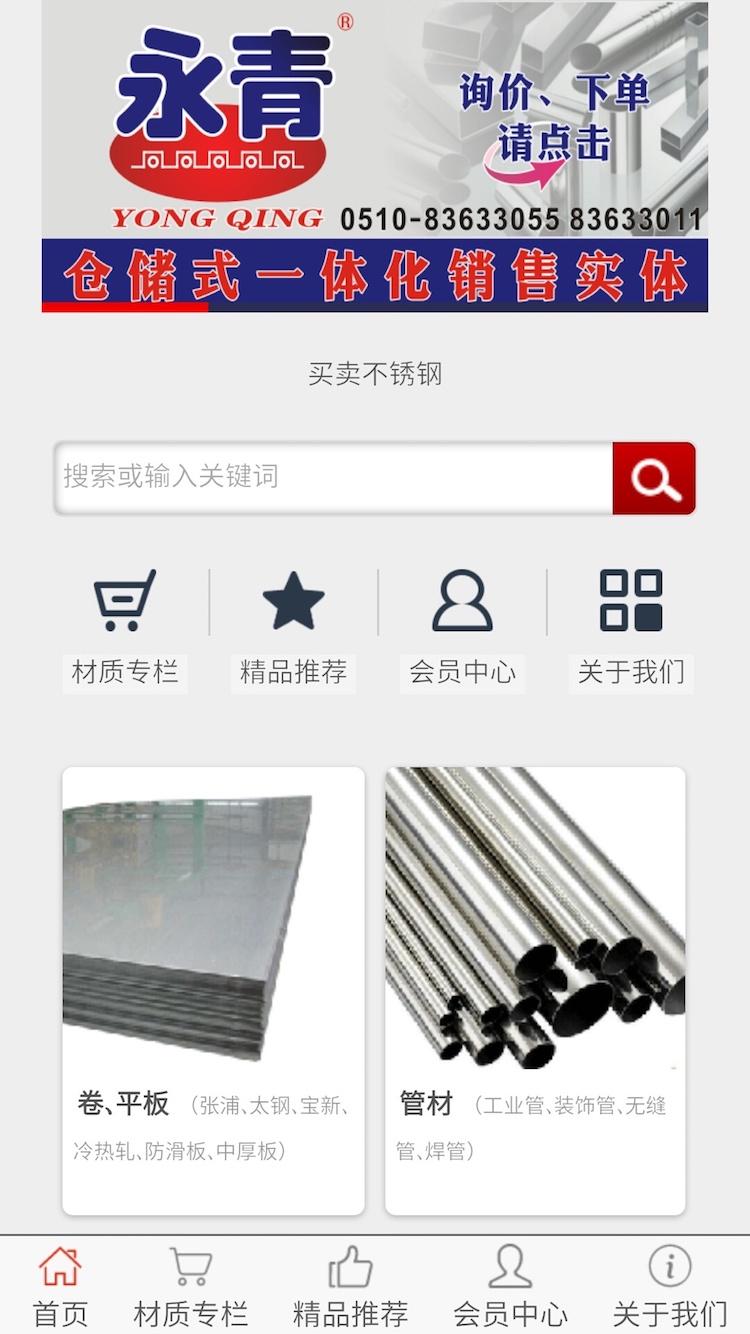Open the 精品推荐 shortcut with star icon
Viewport: 750px width, 1334px height.
pos(293,628)
